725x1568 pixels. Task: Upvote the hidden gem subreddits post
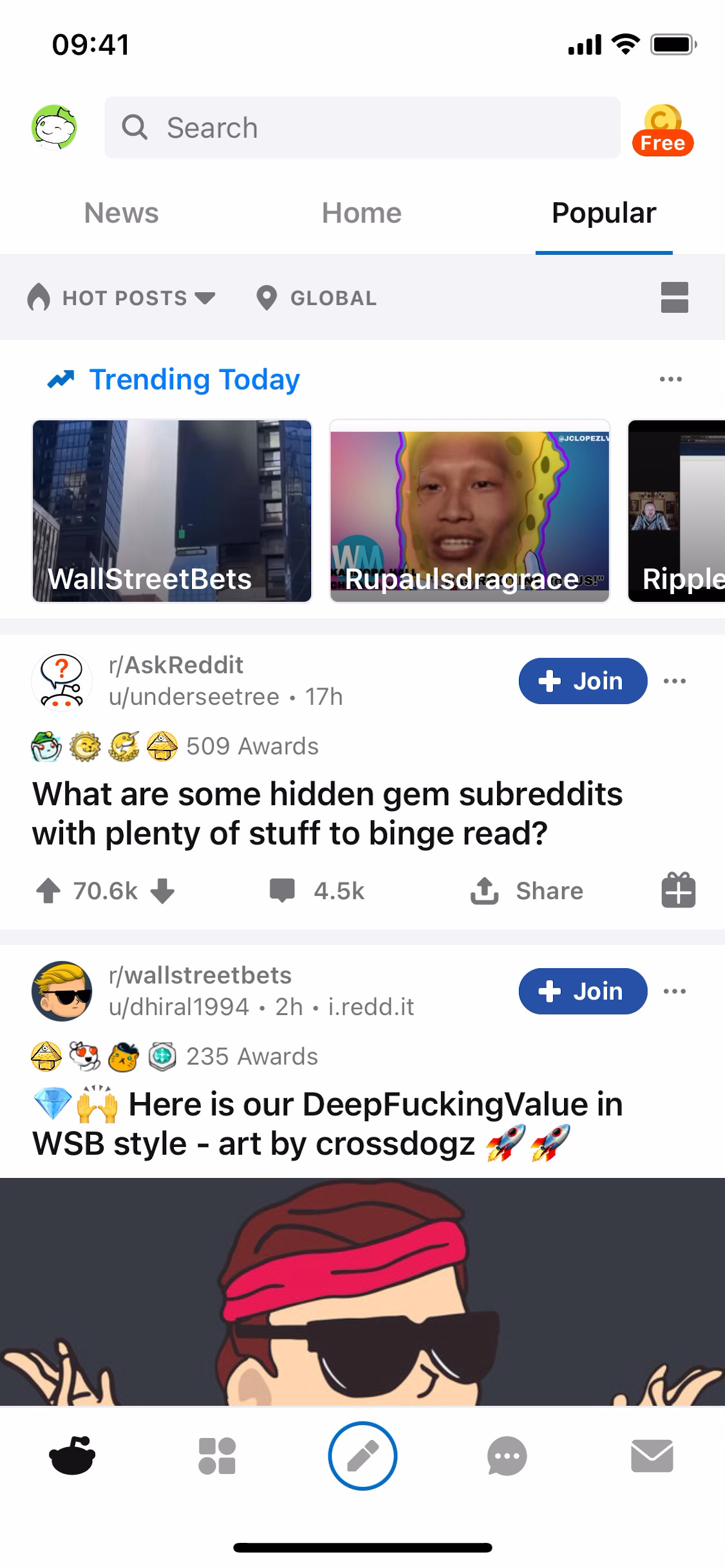pos(48,891)
